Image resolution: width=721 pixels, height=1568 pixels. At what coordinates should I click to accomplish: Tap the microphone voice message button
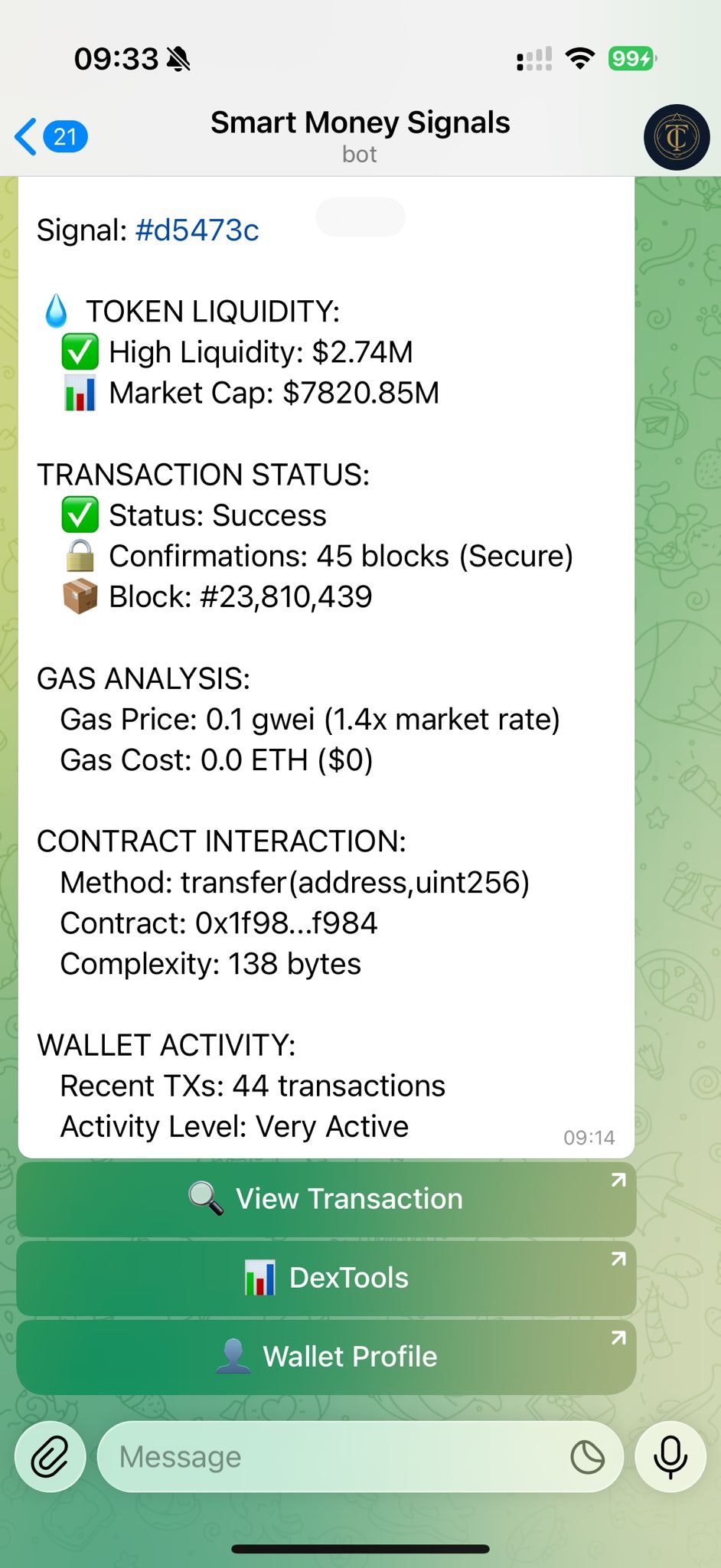[x=670, y=1456]
